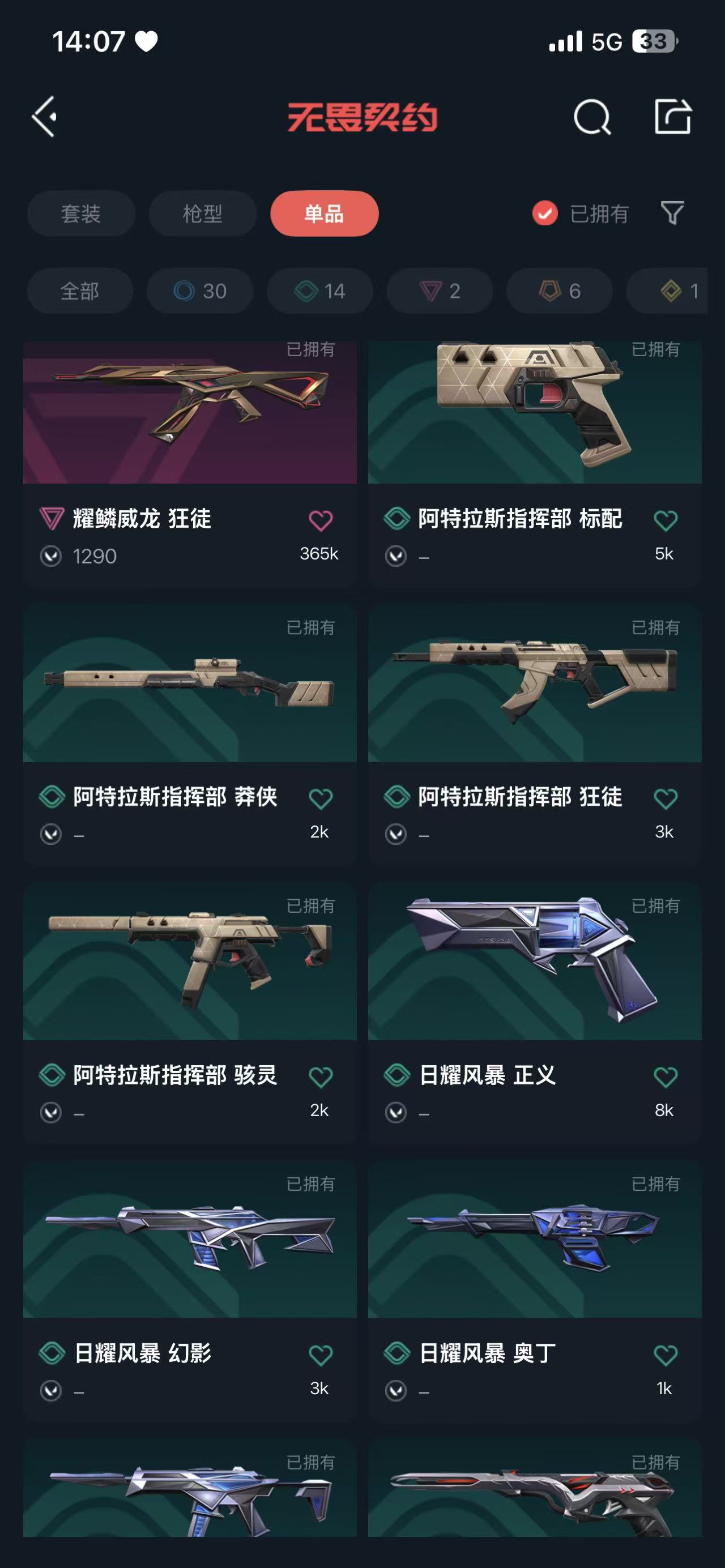Filter by the green tier chip showing 14
The height and width of the screenshot is (1568, 725).
(x=319, y=291)
